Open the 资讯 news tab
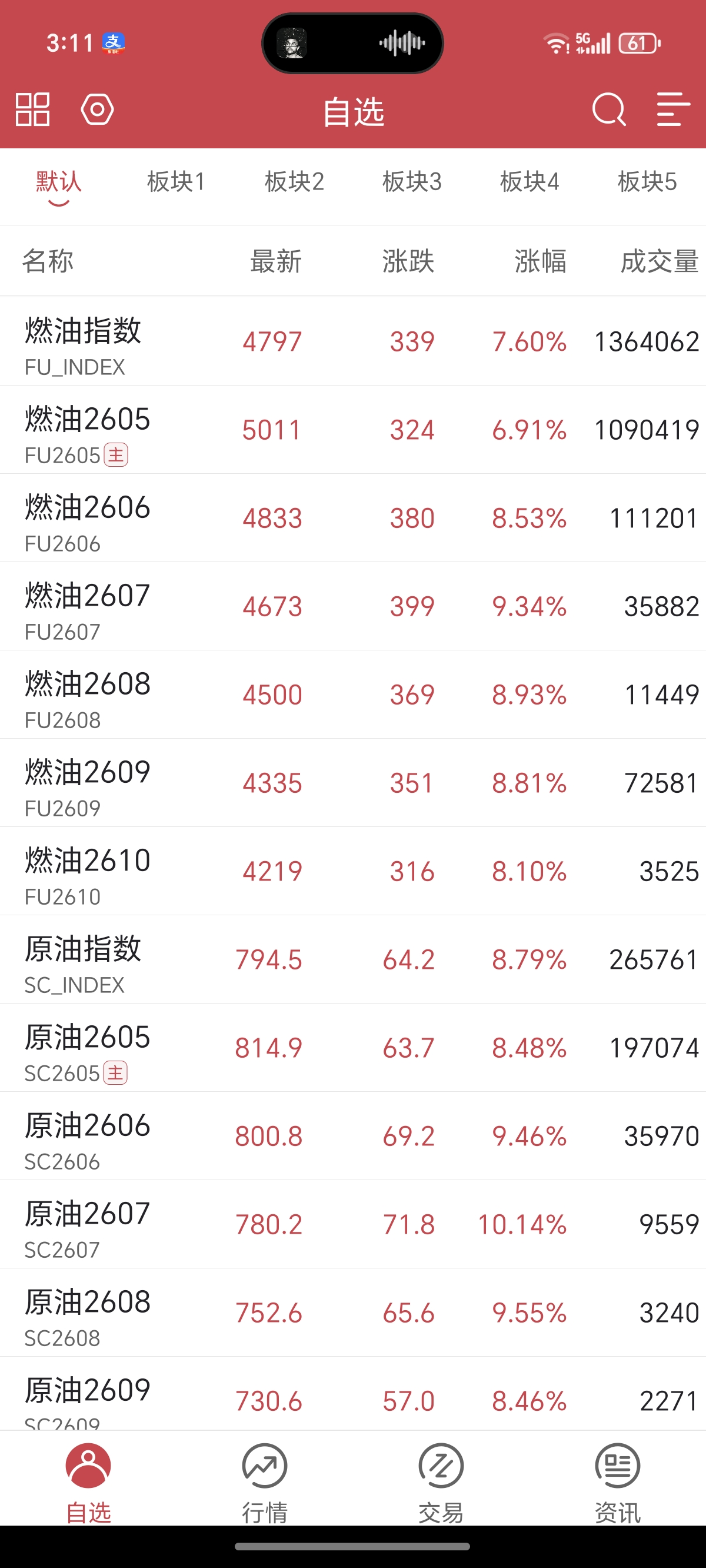The height and width of the screenshot is (1568, 706). point(617,1481)
